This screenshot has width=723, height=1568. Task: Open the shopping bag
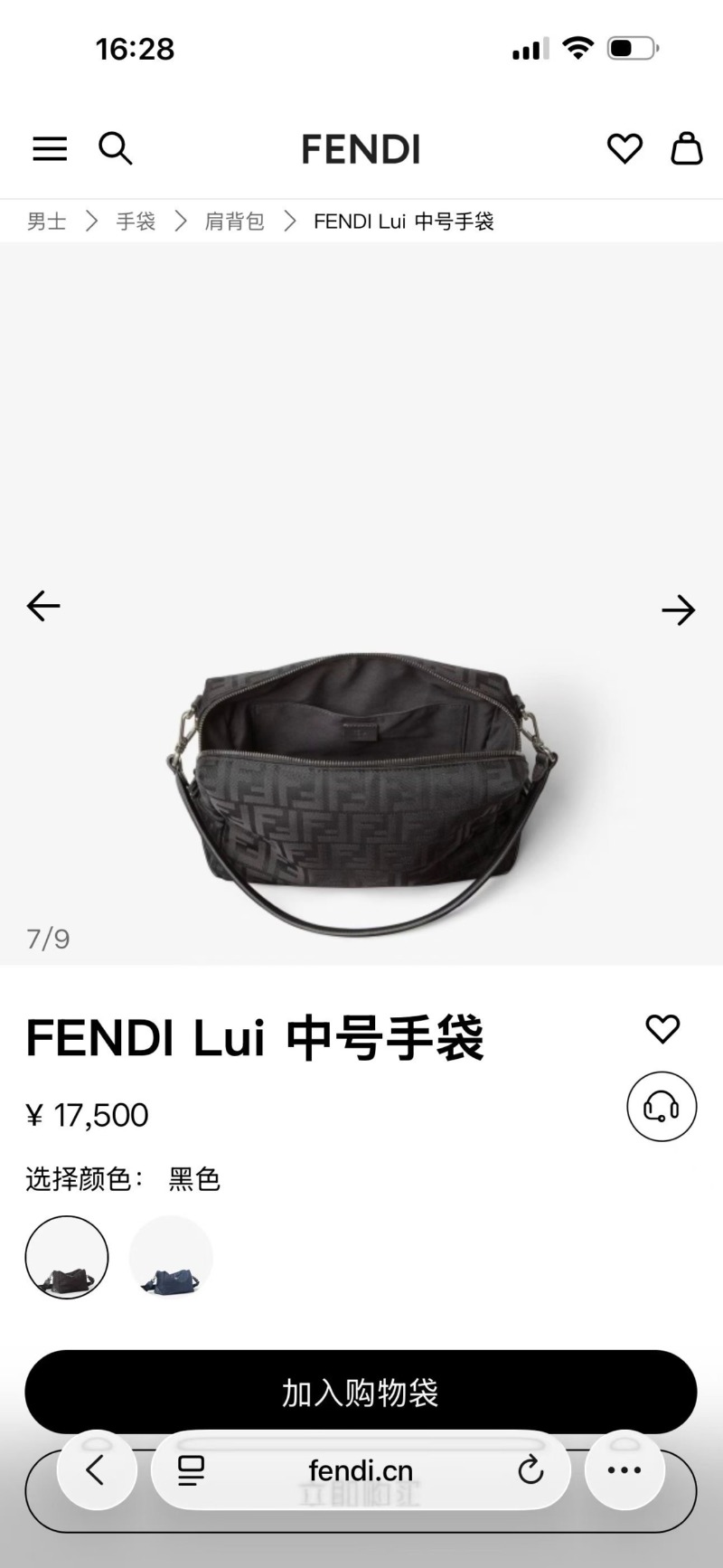point(686,148)
